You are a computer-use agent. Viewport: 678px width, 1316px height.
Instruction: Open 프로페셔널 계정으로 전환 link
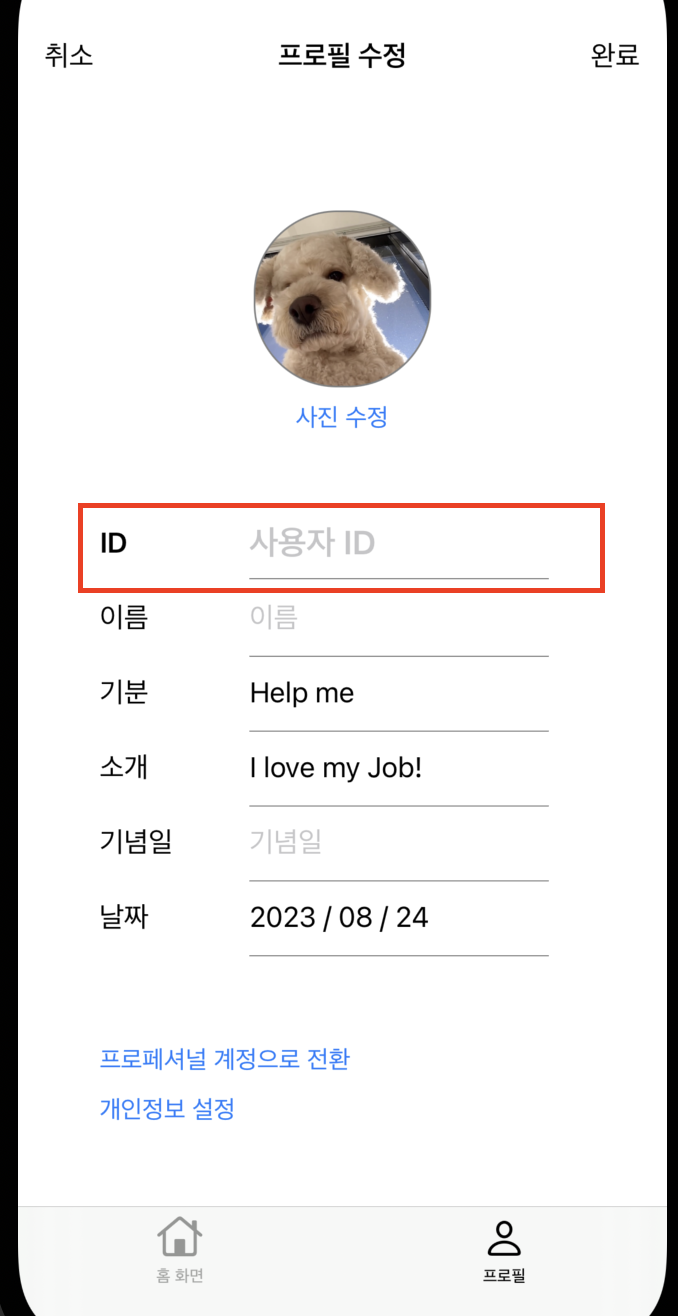pyautogui.click(x=225, y=1059)
